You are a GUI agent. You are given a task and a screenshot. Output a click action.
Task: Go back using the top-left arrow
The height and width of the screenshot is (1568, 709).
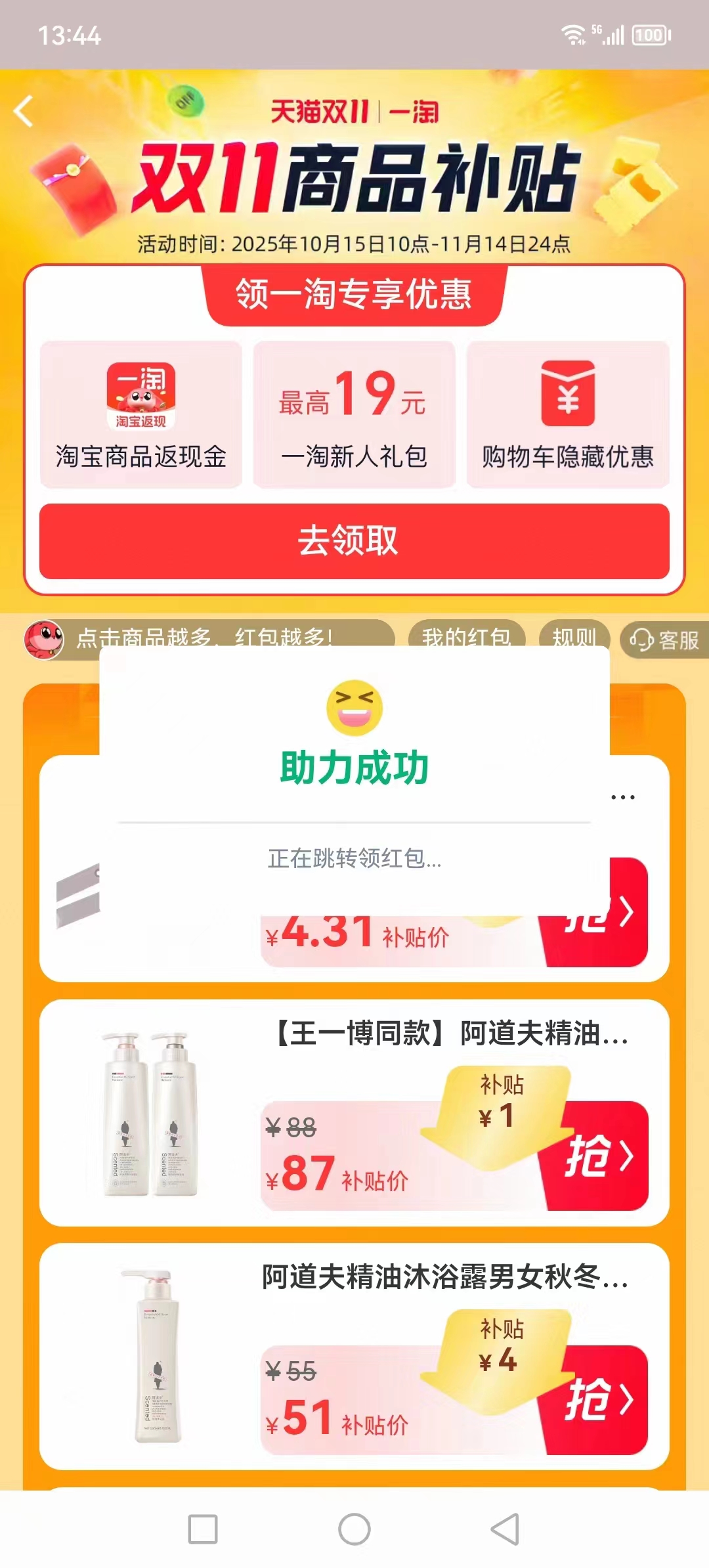coord(24,111)
